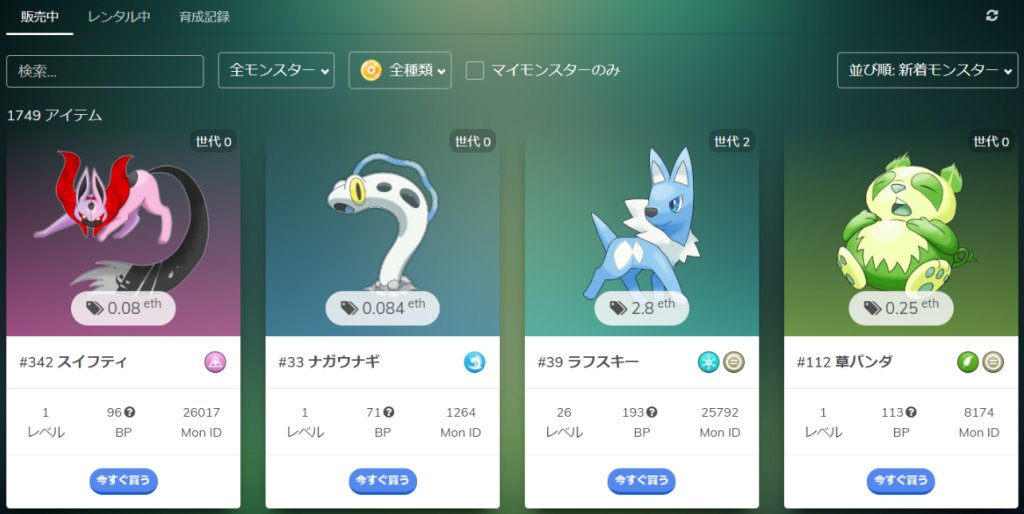
Task: Refresh the monster list
Action: (x=991, y=16)
